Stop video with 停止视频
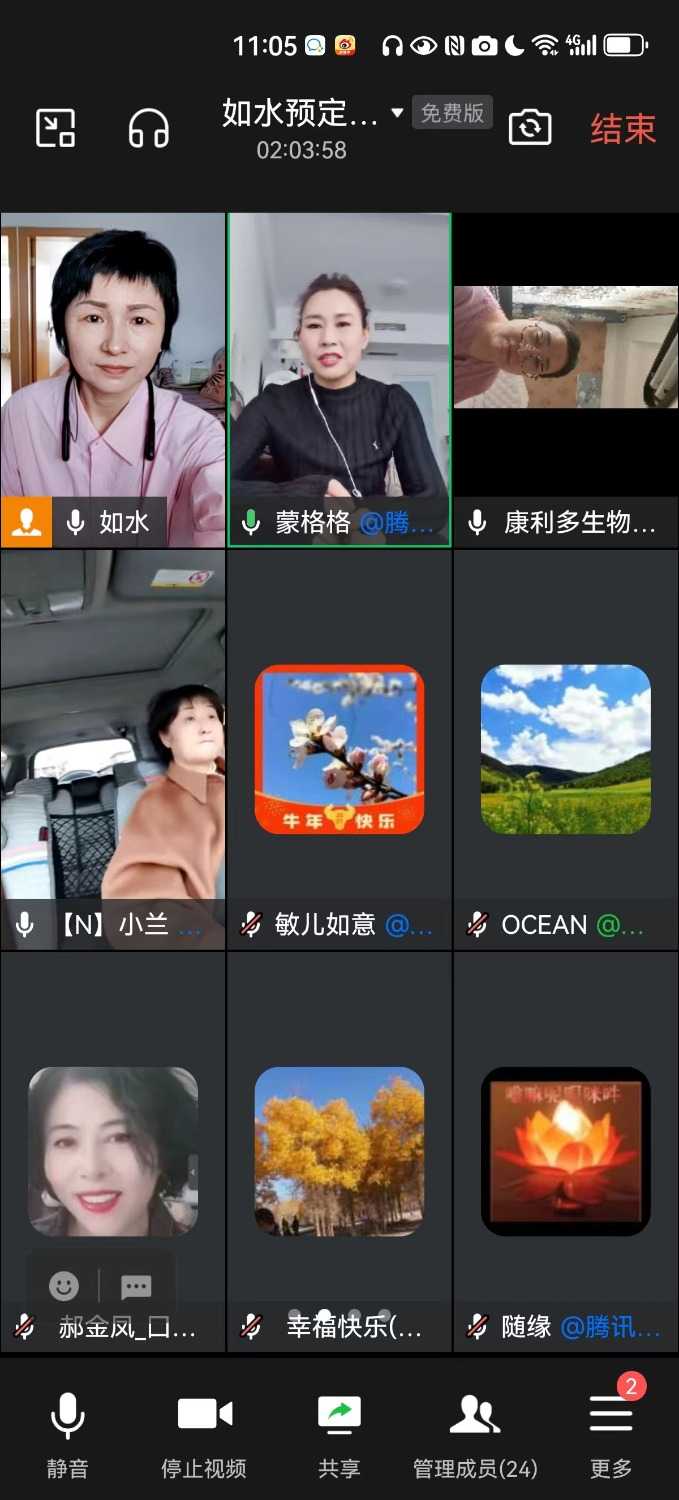The height and width of the screenshot is (1500, 679). tap(204, 1436)
